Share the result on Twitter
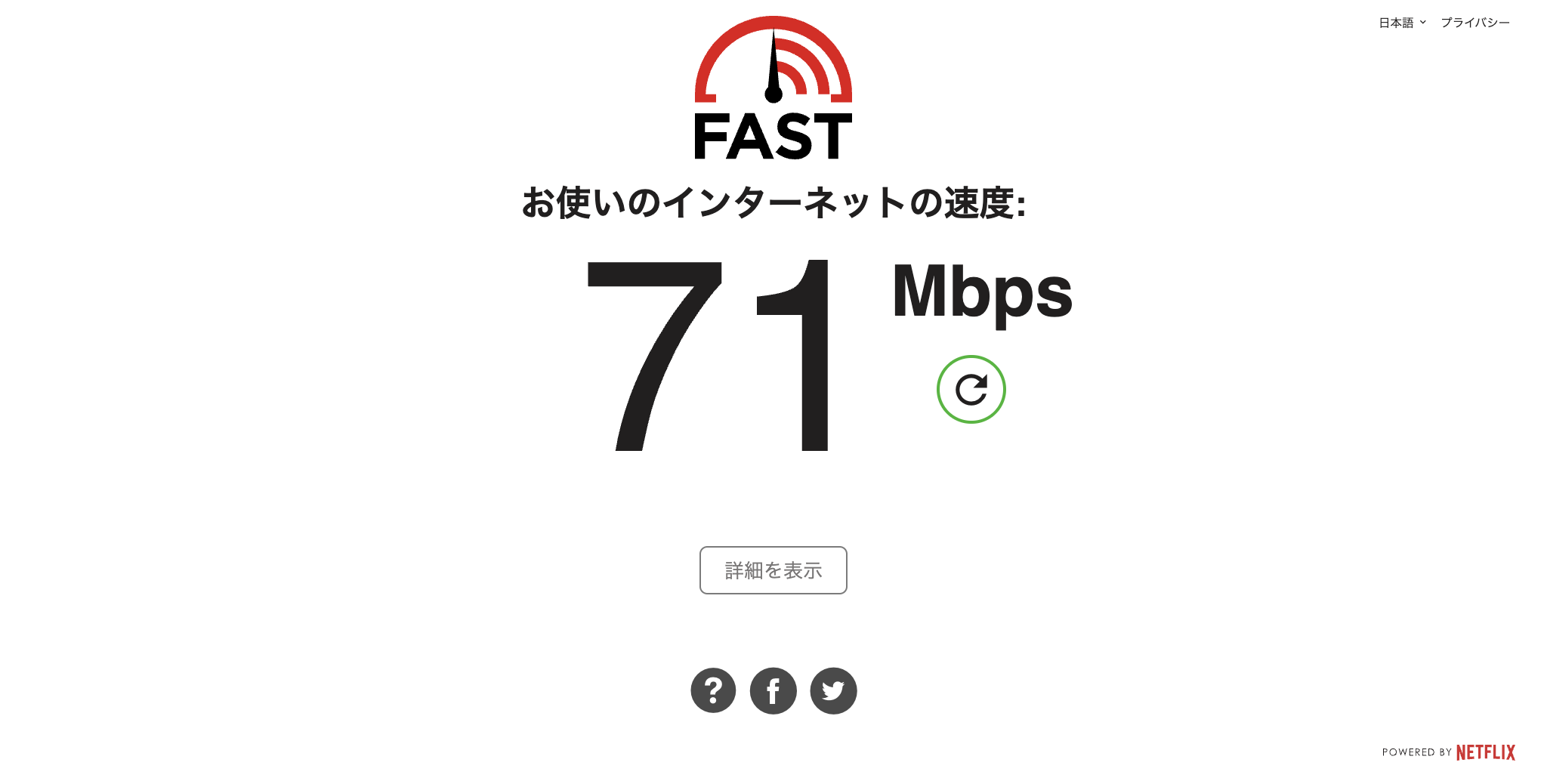This screenshot has height=784, width=1547. click(833, 690)
